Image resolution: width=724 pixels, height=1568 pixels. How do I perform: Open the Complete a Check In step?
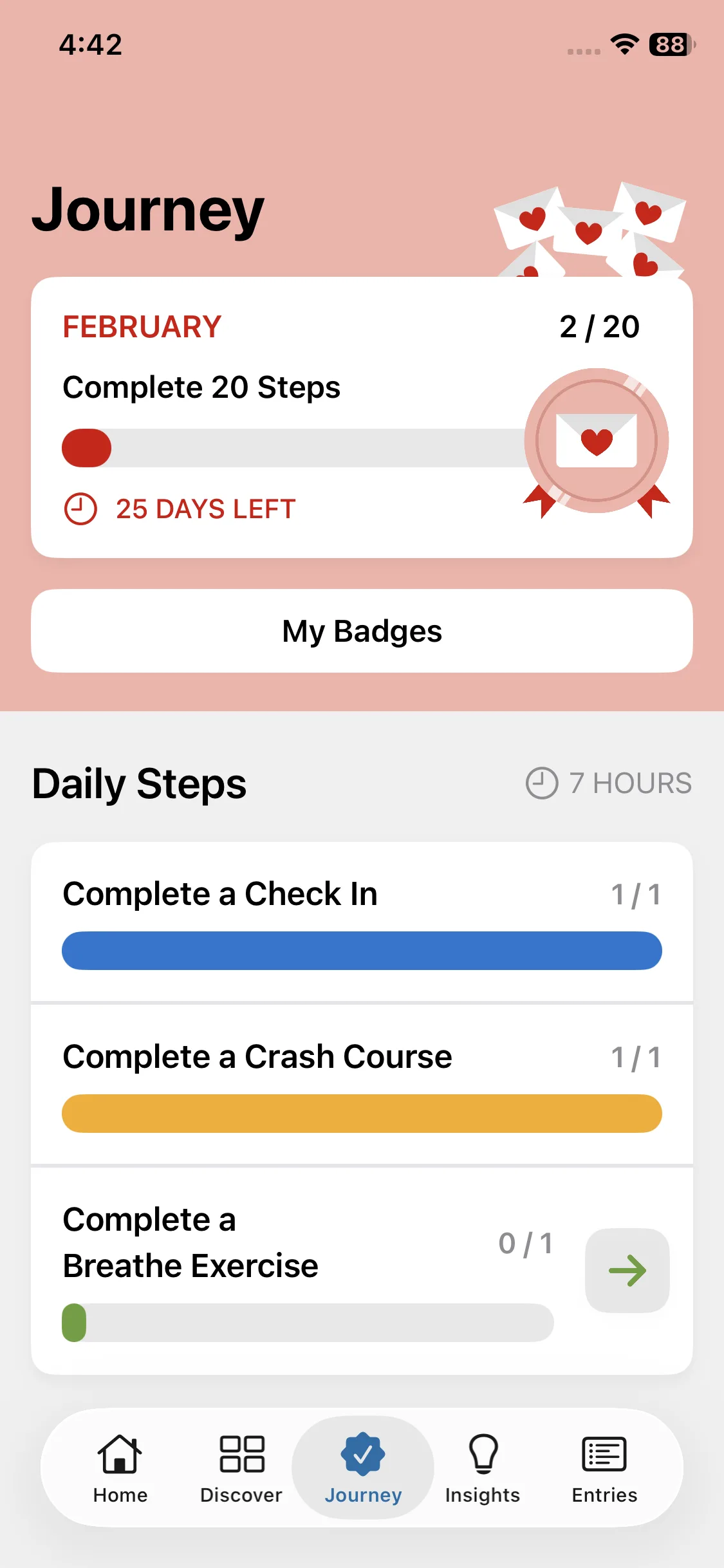(x=362, y=921)
